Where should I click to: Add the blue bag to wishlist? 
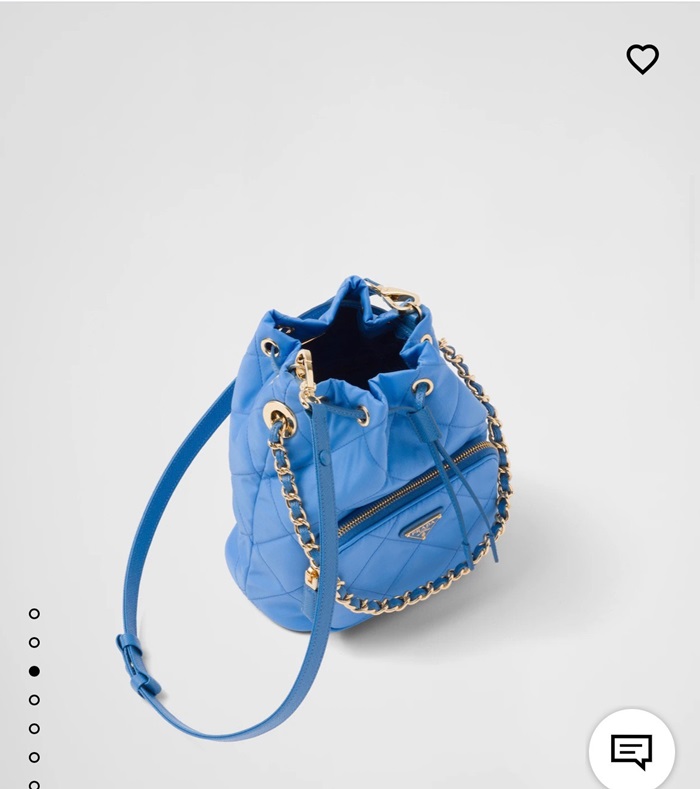[x=642, y=59]
